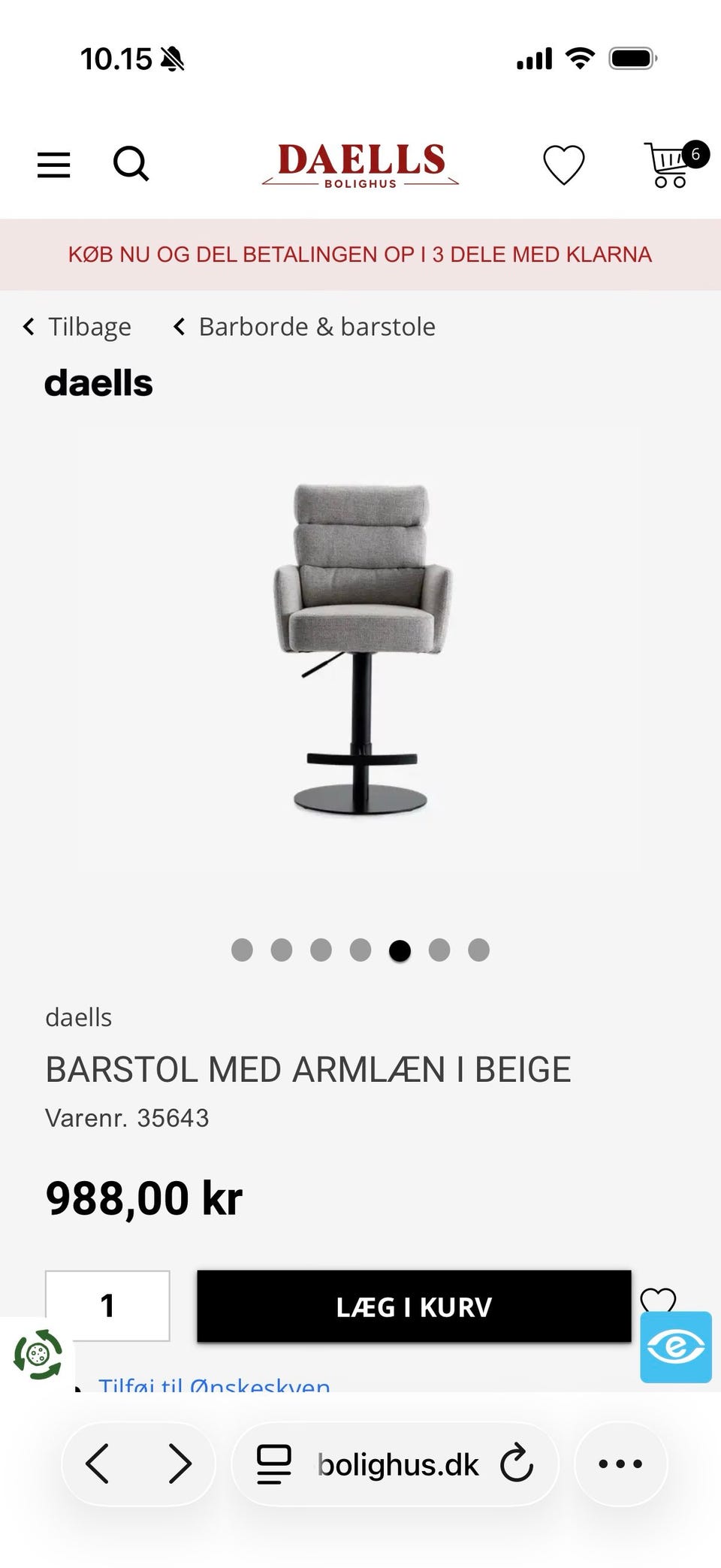This screenshot has height=1568, width=721.
Task: Open the favorites heart in the header
Action: (x=564, y=165)
